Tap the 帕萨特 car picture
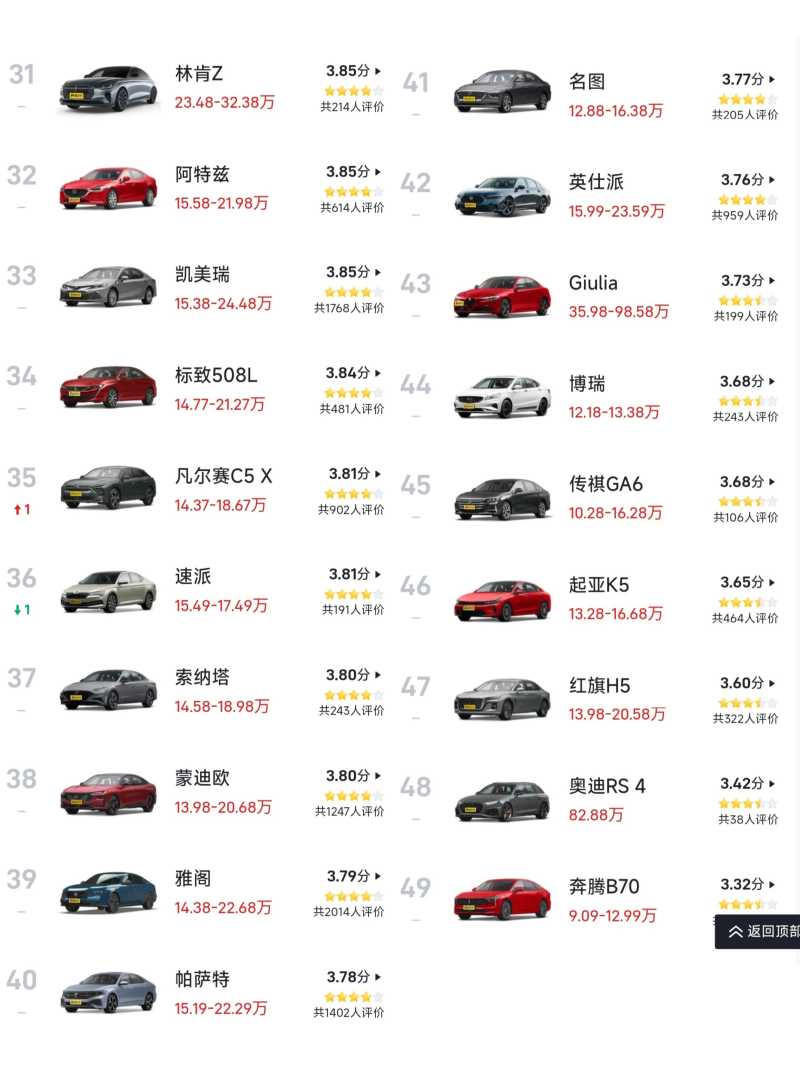The width and height of the screenshot is (800, 1067). [x=108, y=991]
